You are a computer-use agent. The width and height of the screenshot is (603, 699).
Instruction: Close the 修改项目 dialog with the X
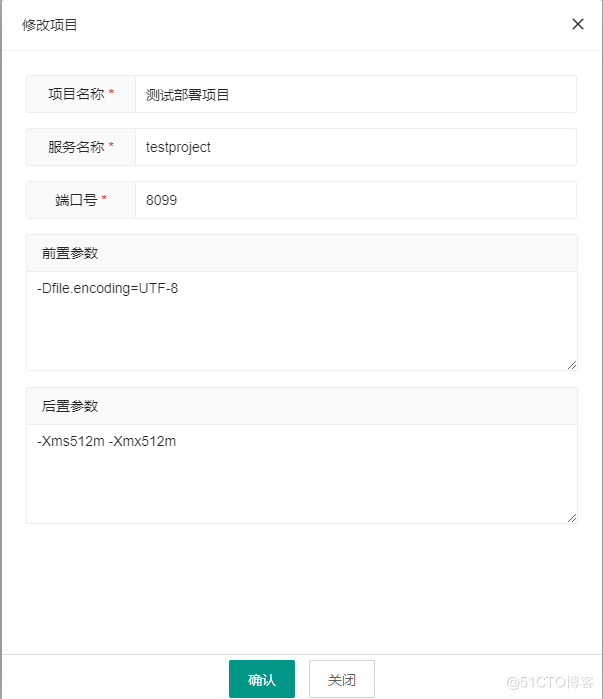click(578, 24)
